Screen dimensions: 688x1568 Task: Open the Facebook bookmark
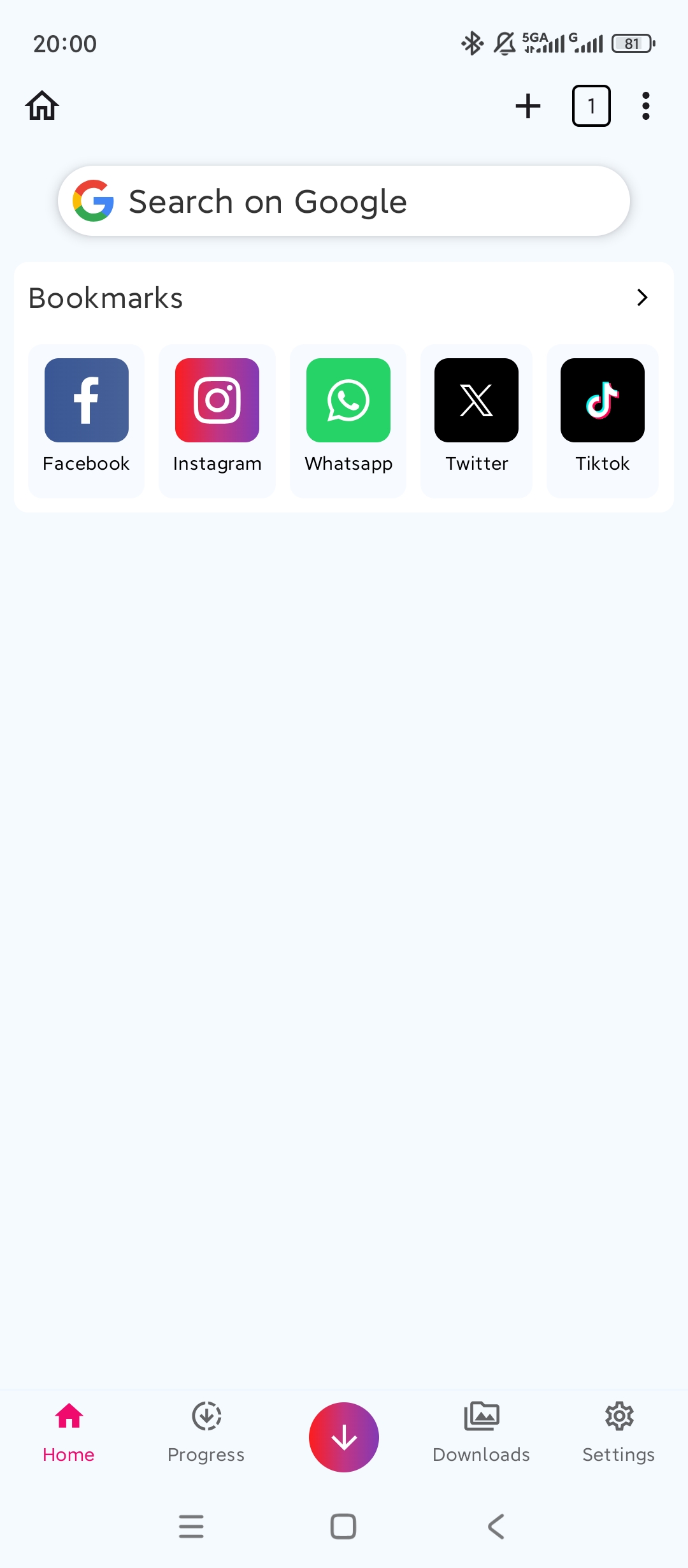click(87, 421)
